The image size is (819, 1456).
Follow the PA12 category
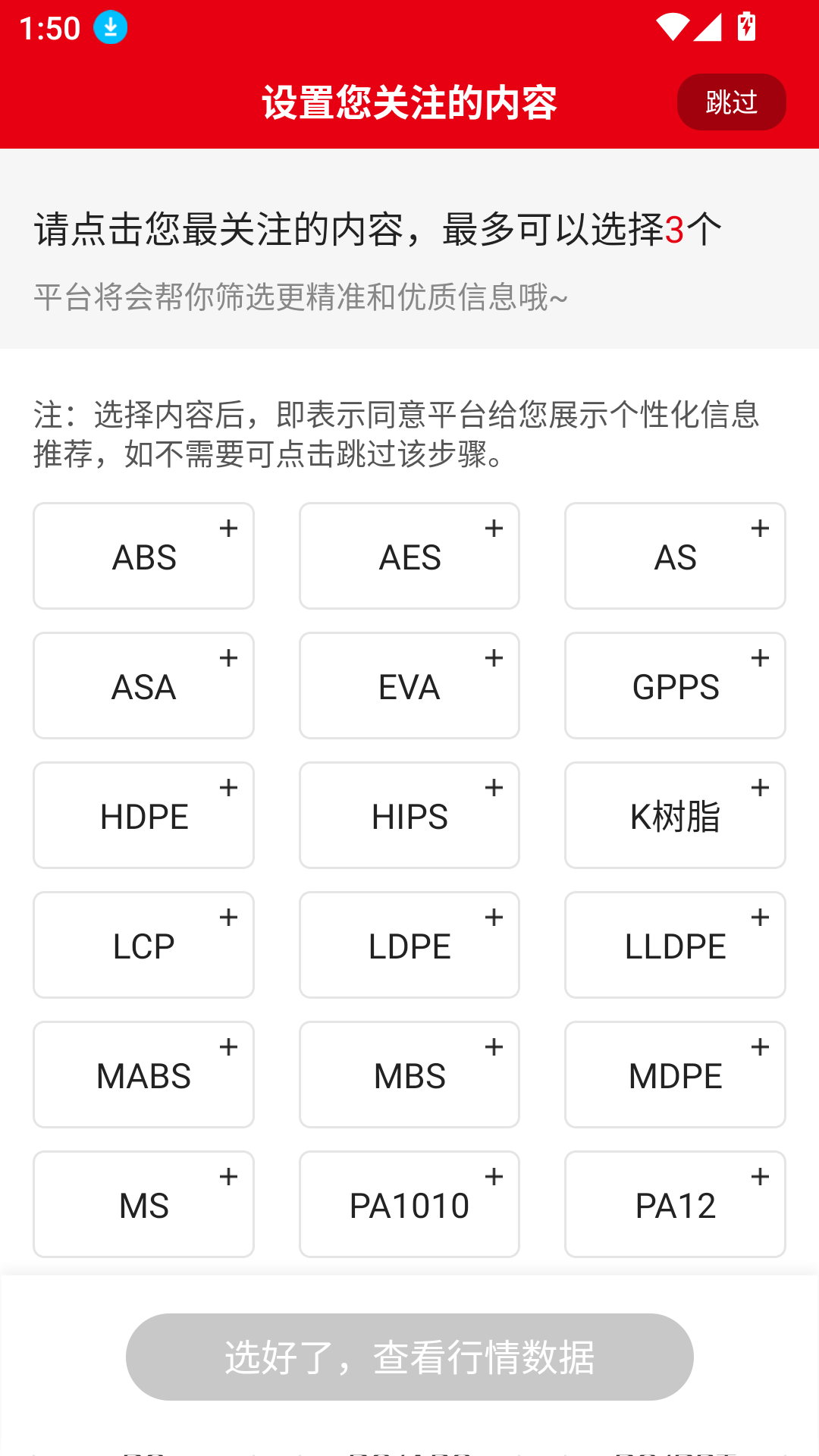(675, 1204)
